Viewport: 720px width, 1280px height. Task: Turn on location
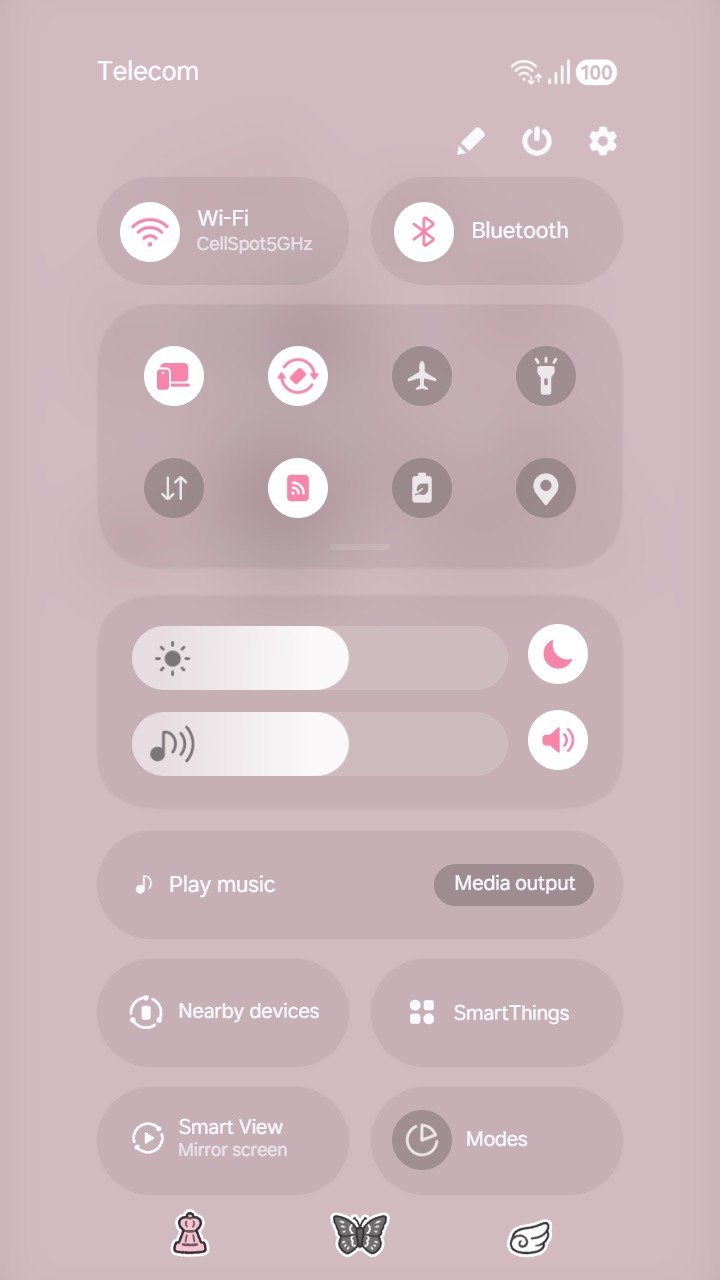click(546, 488)
